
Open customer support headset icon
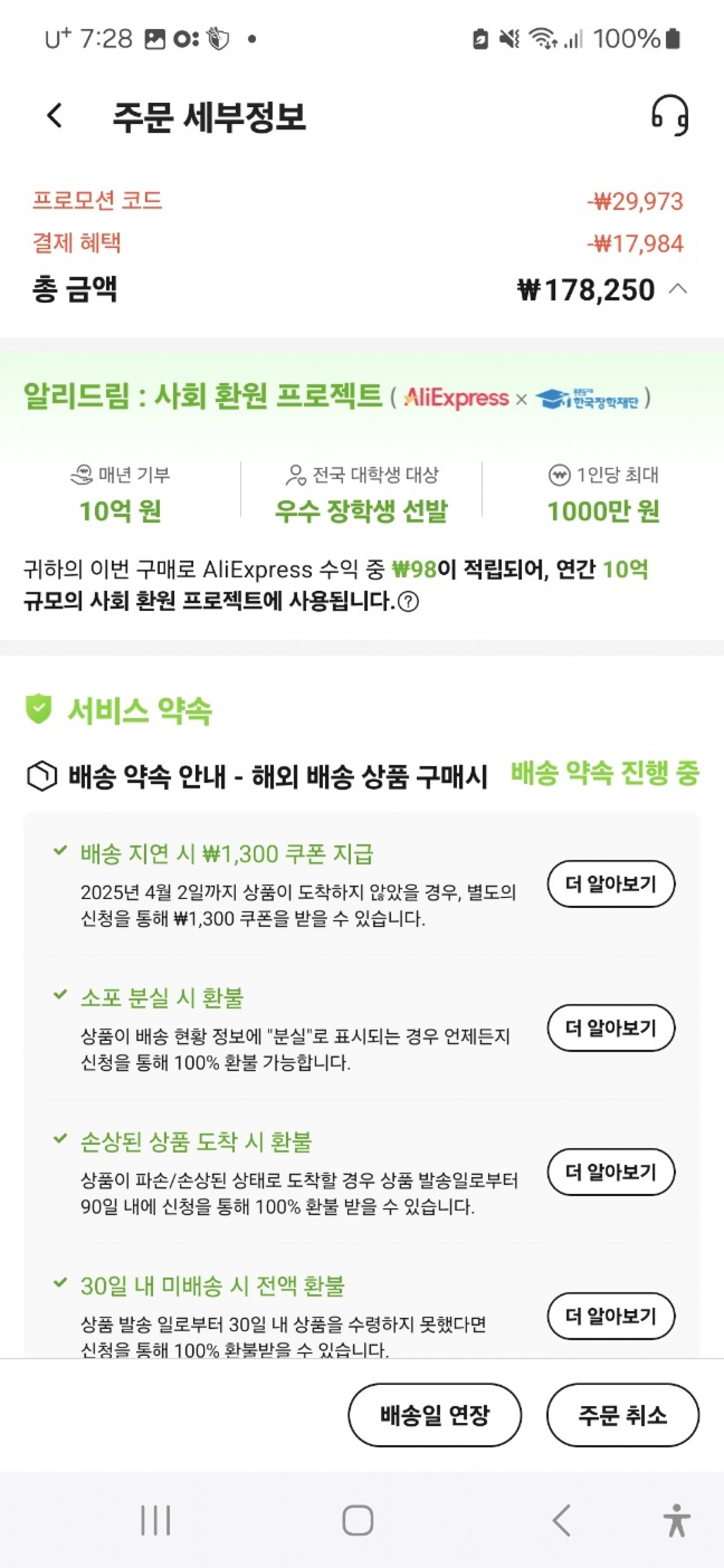pyautogui.click(x=669, y=115)
